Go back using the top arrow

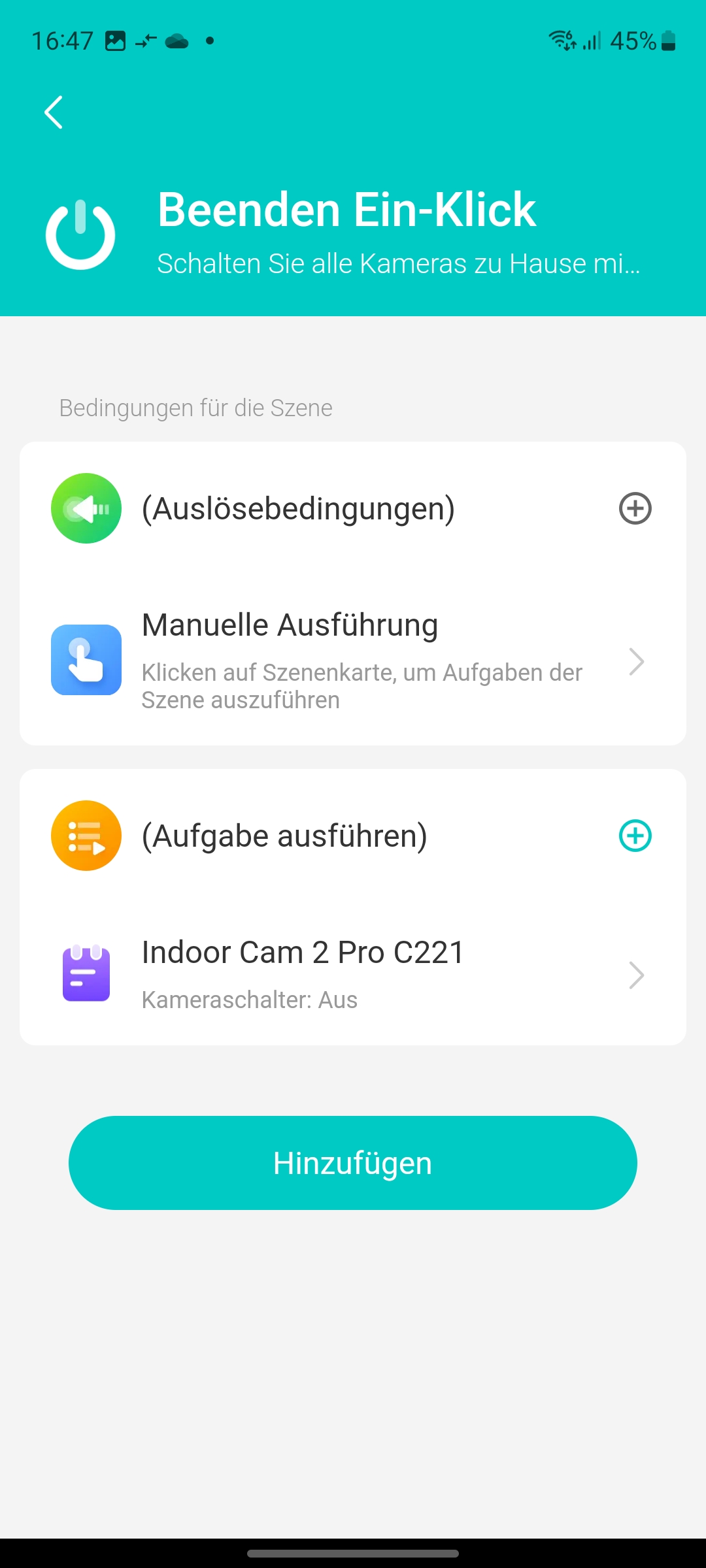tap(54, 112)
